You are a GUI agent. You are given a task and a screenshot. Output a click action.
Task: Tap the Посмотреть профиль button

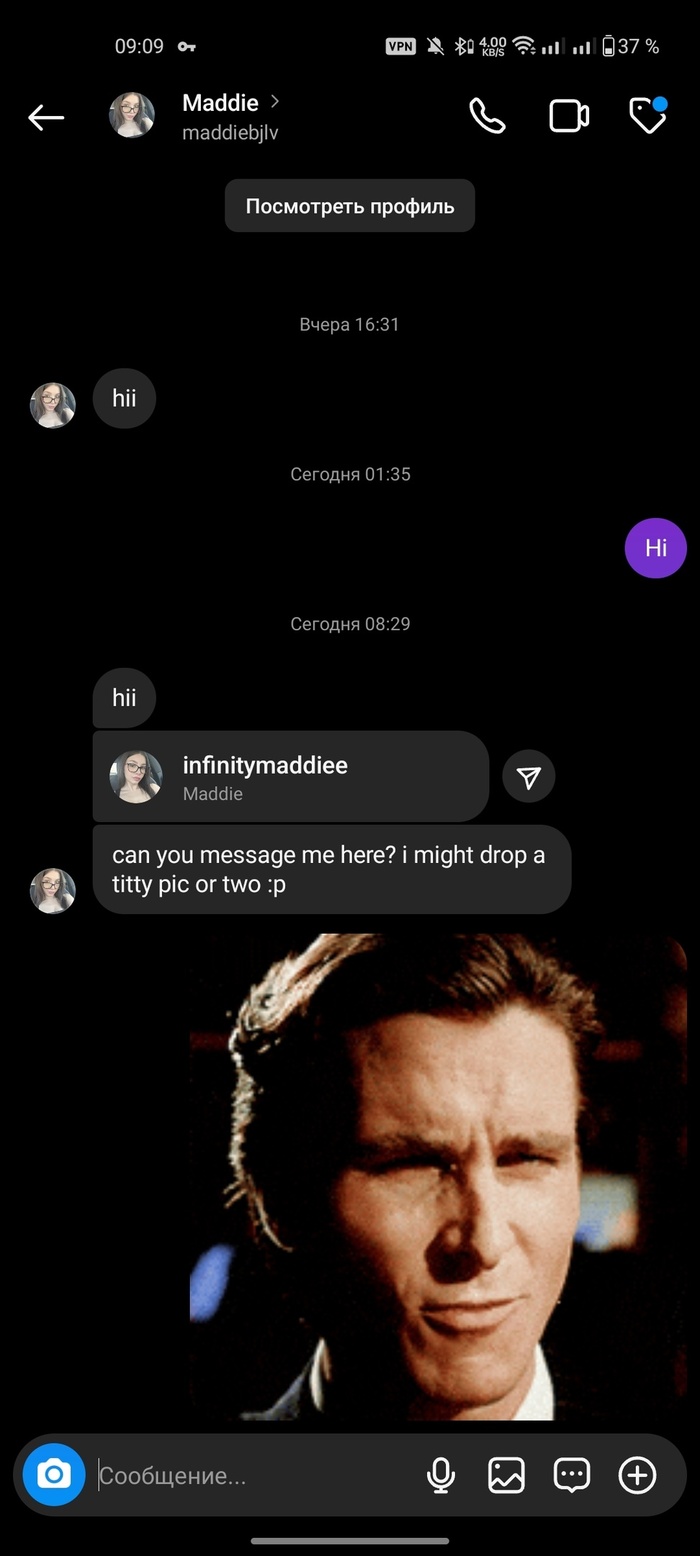[x=350, y=207]
